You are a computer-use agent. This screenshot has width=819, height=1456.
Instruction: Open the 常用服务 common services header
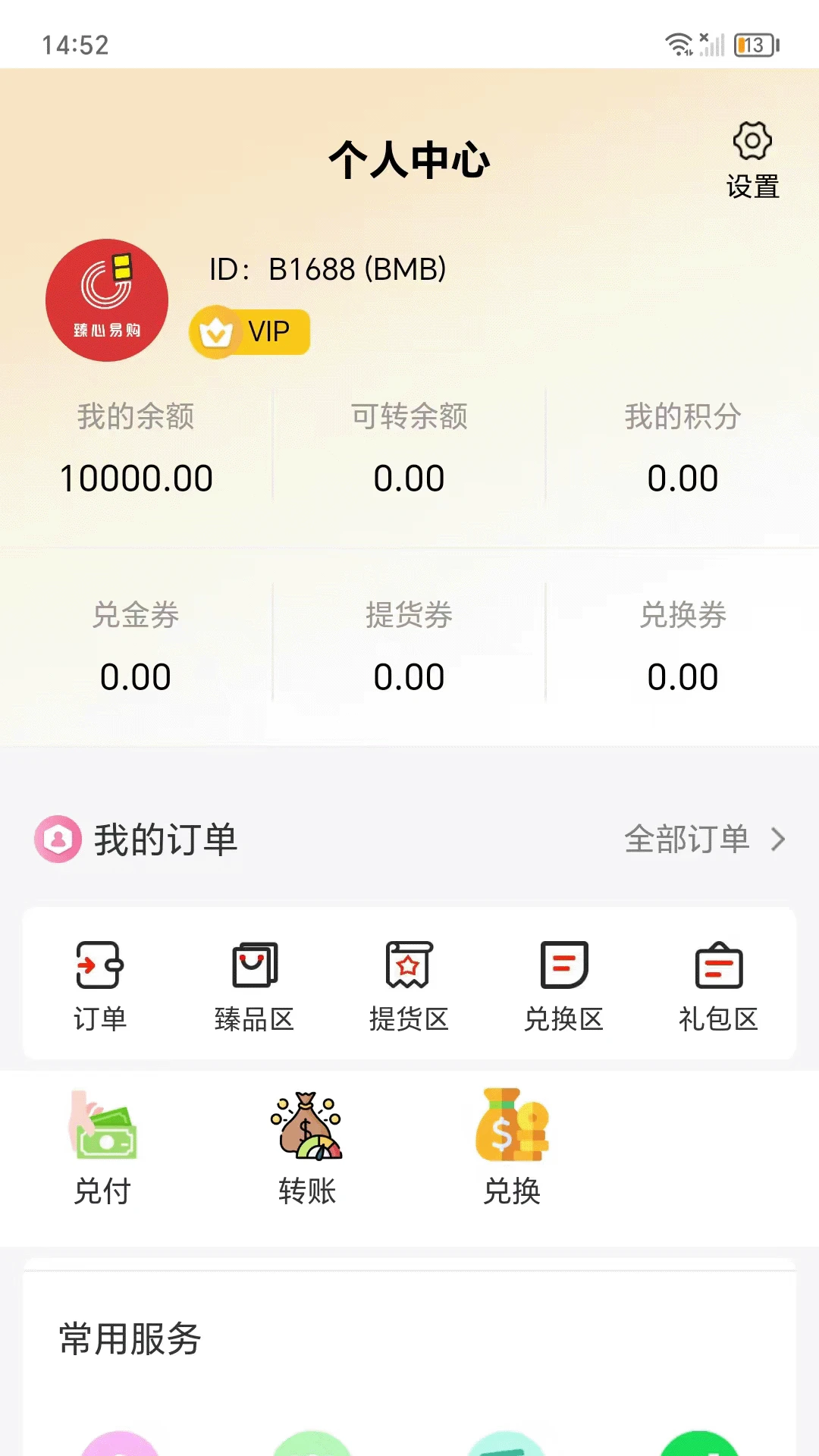pos(130,1338)
